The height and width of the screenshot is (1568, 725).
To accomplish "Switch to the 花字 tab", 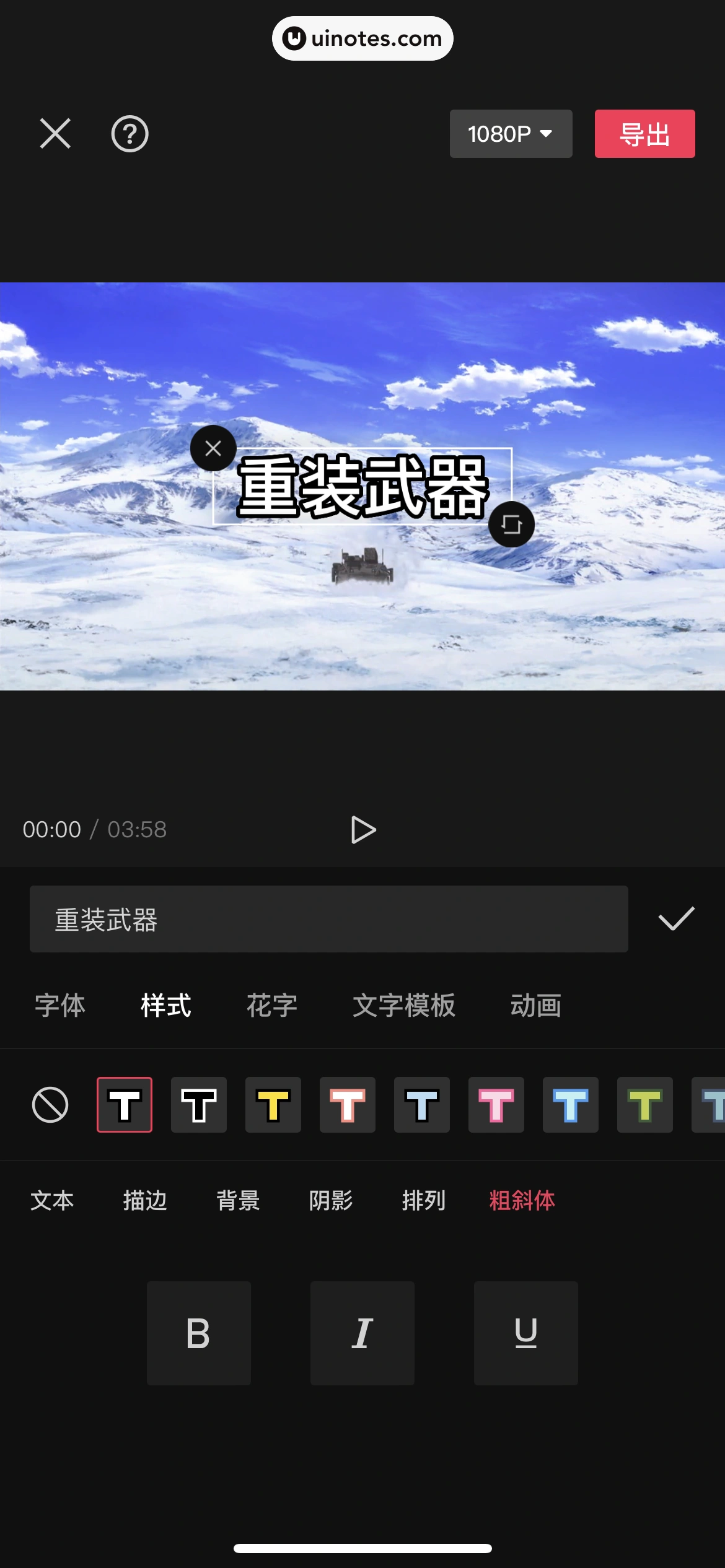I will click(x=271, y=1005).
